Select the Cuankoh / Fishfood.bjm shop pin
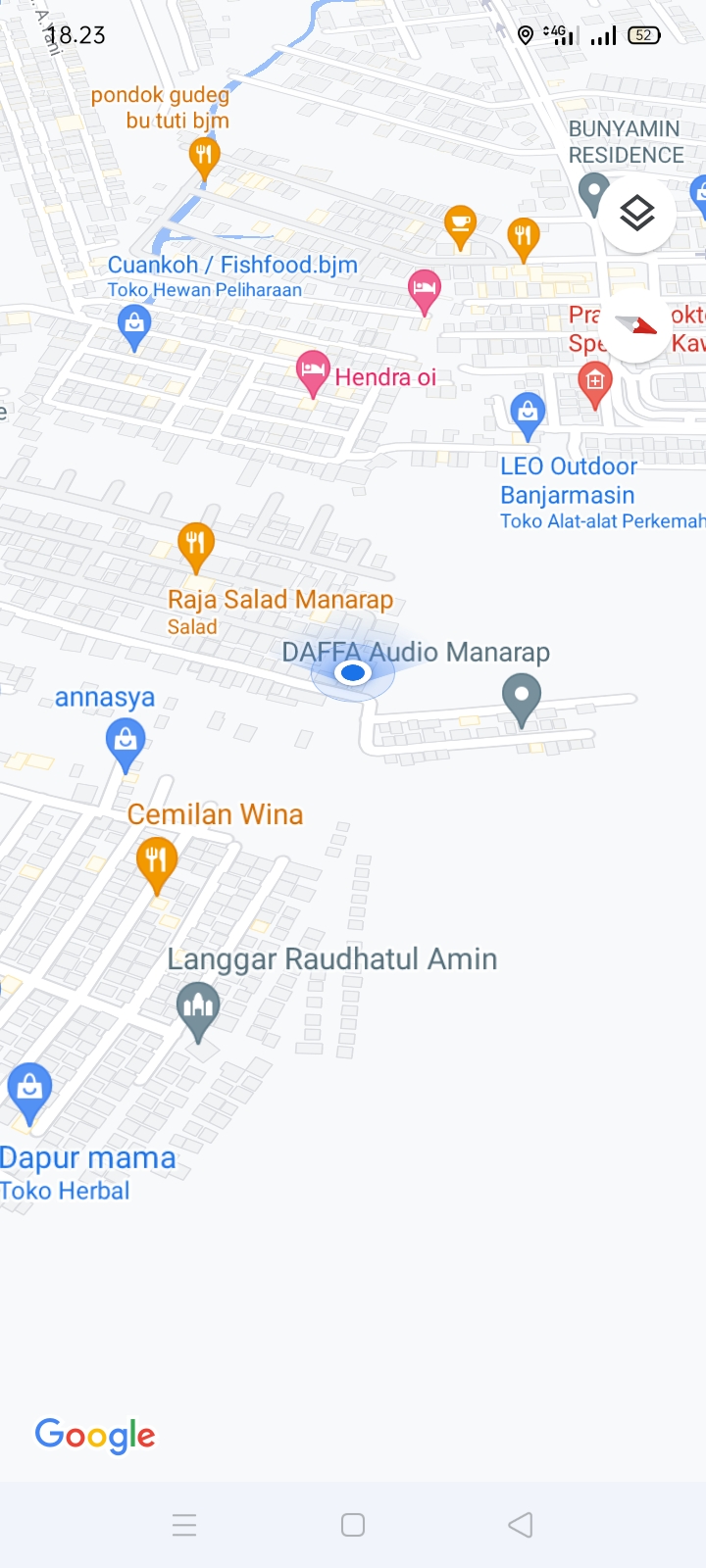This screenshot has width=706, height=1568. click(x=134, y=324)
